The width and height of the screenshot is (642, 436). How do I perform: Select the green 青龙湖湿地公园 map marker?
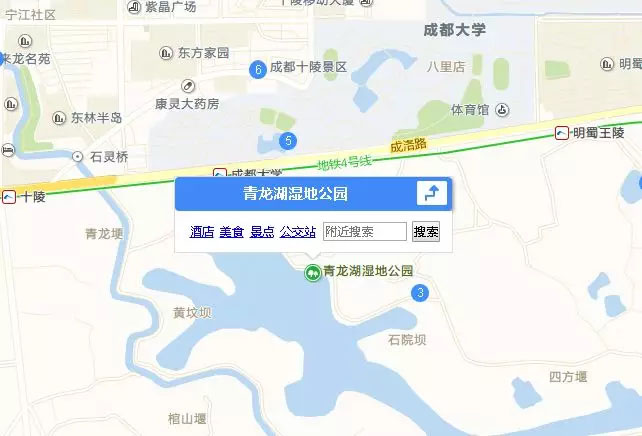[x=313, y=272]
